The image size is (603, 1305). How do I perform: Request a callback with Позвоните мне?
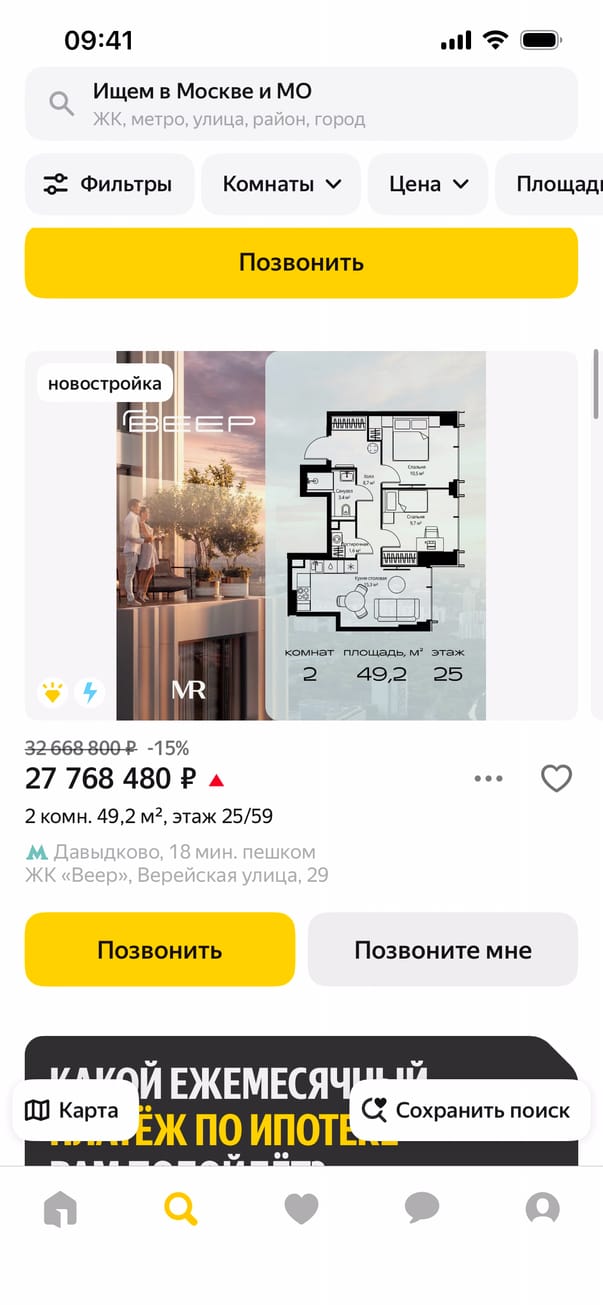[x=442, y=949]
